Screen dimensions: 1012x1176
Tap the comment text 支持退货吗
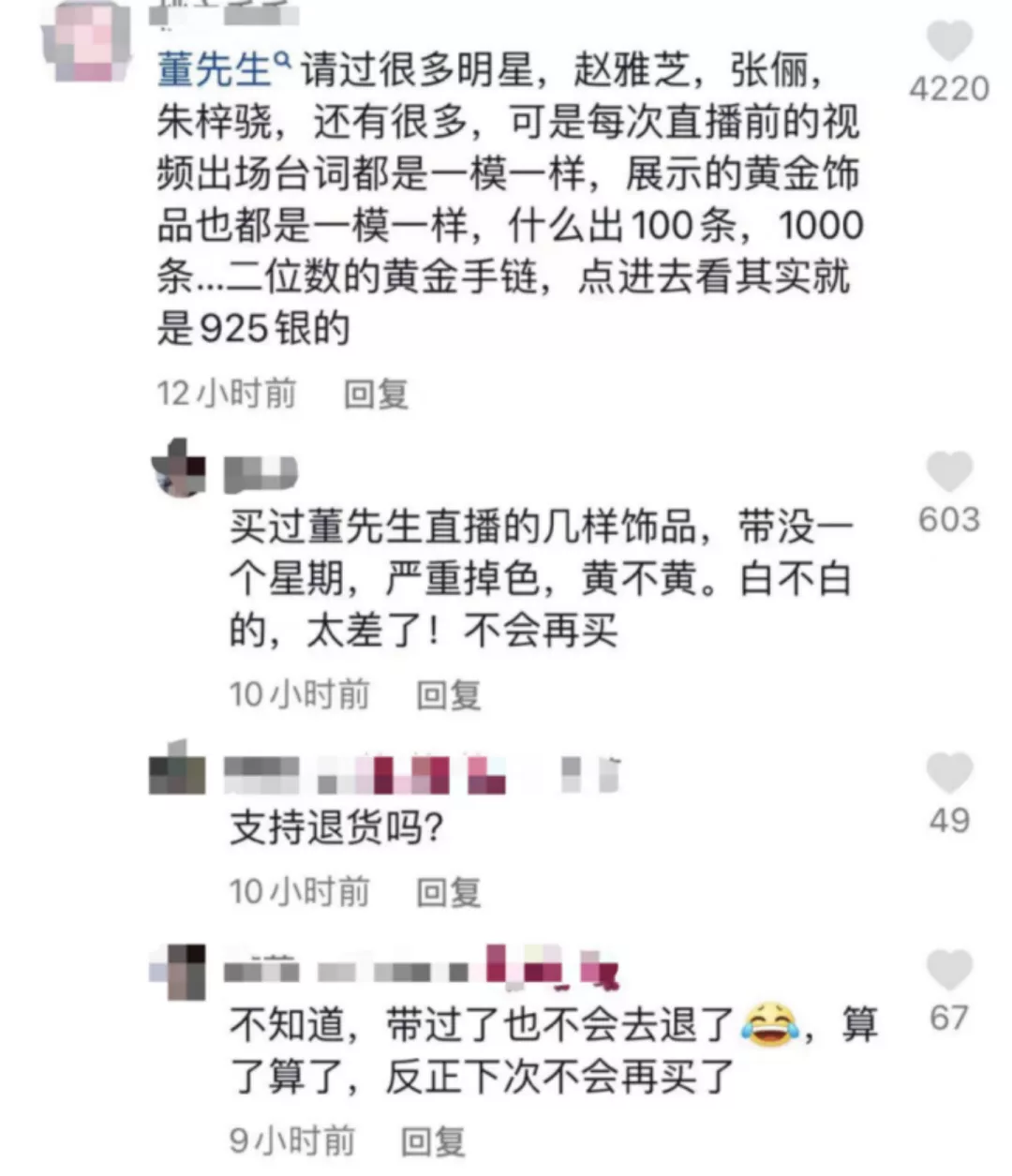tap(337, 826)
